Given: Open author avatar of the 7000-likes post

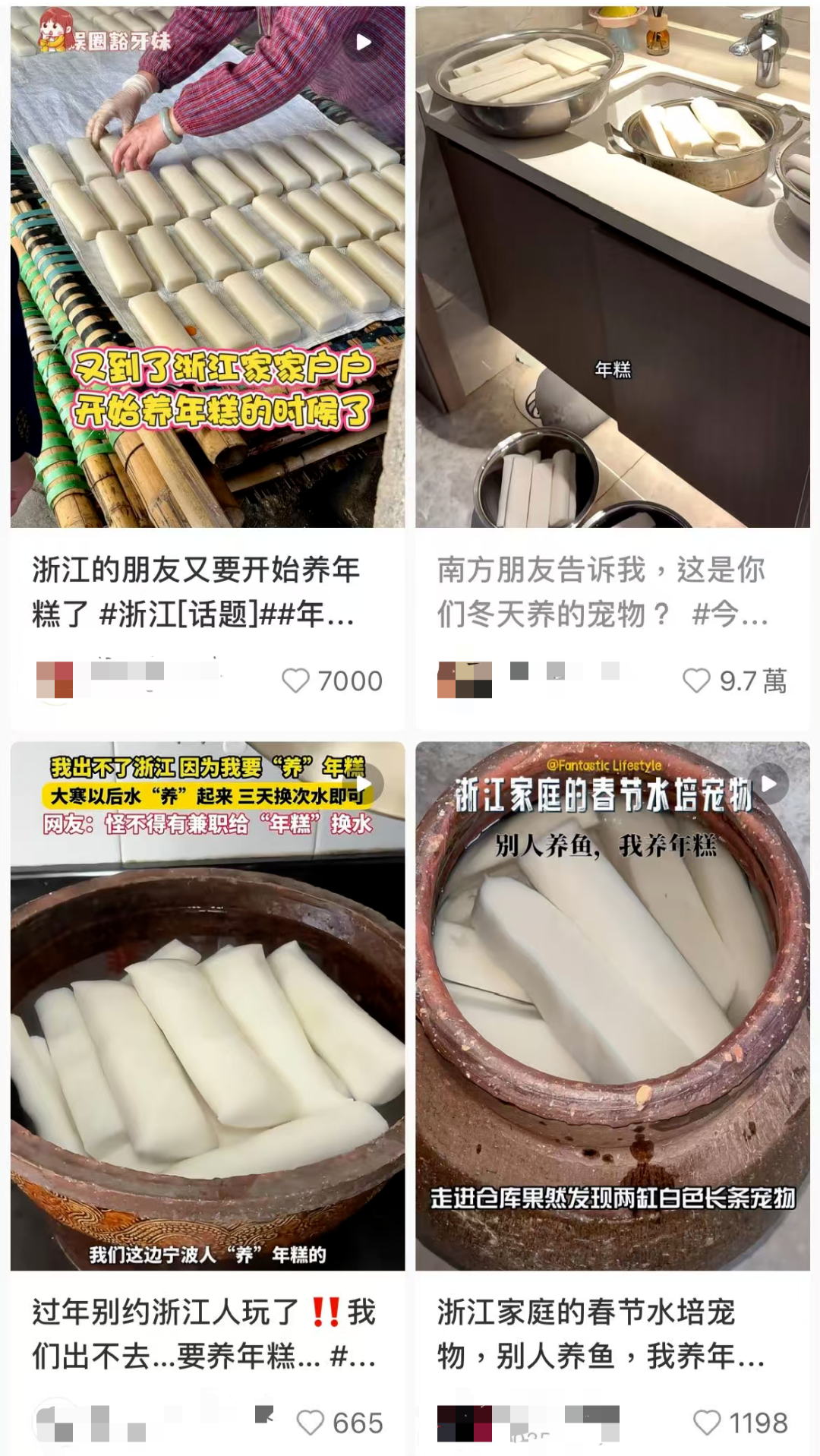Looking at the screenshot, I should click(55, 679).
